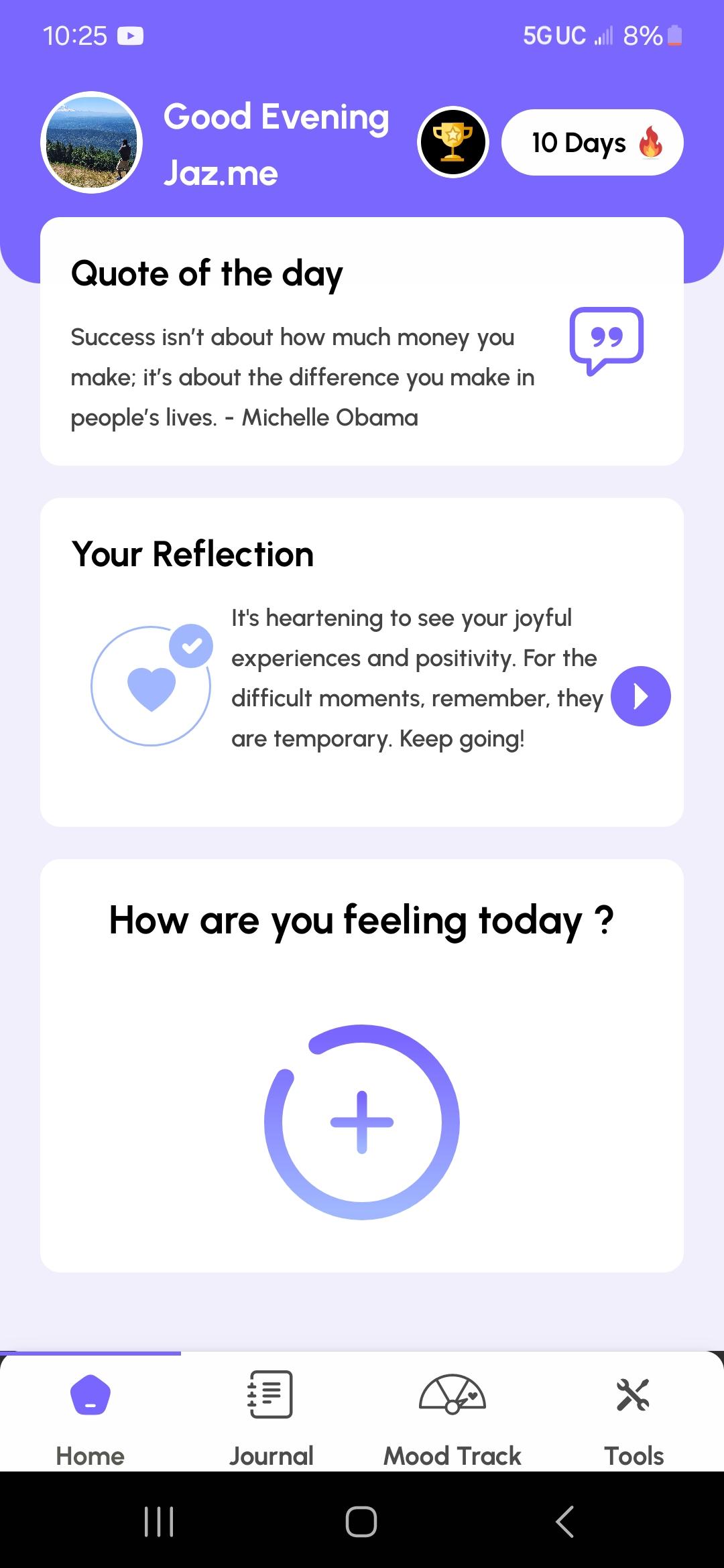724x1568 pixels.
Task: Open recent apps from the navigation bar
Action: (x=159, y=1521)
